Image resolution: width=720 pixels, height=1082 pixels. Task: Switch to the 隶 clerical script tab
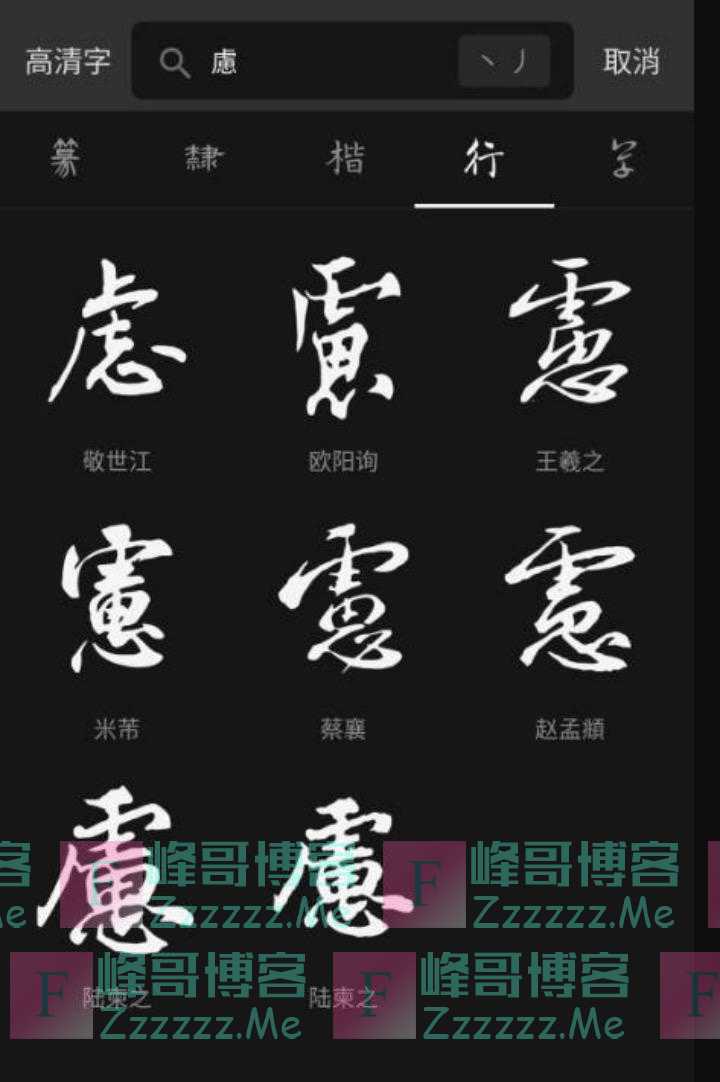(205, 159)
